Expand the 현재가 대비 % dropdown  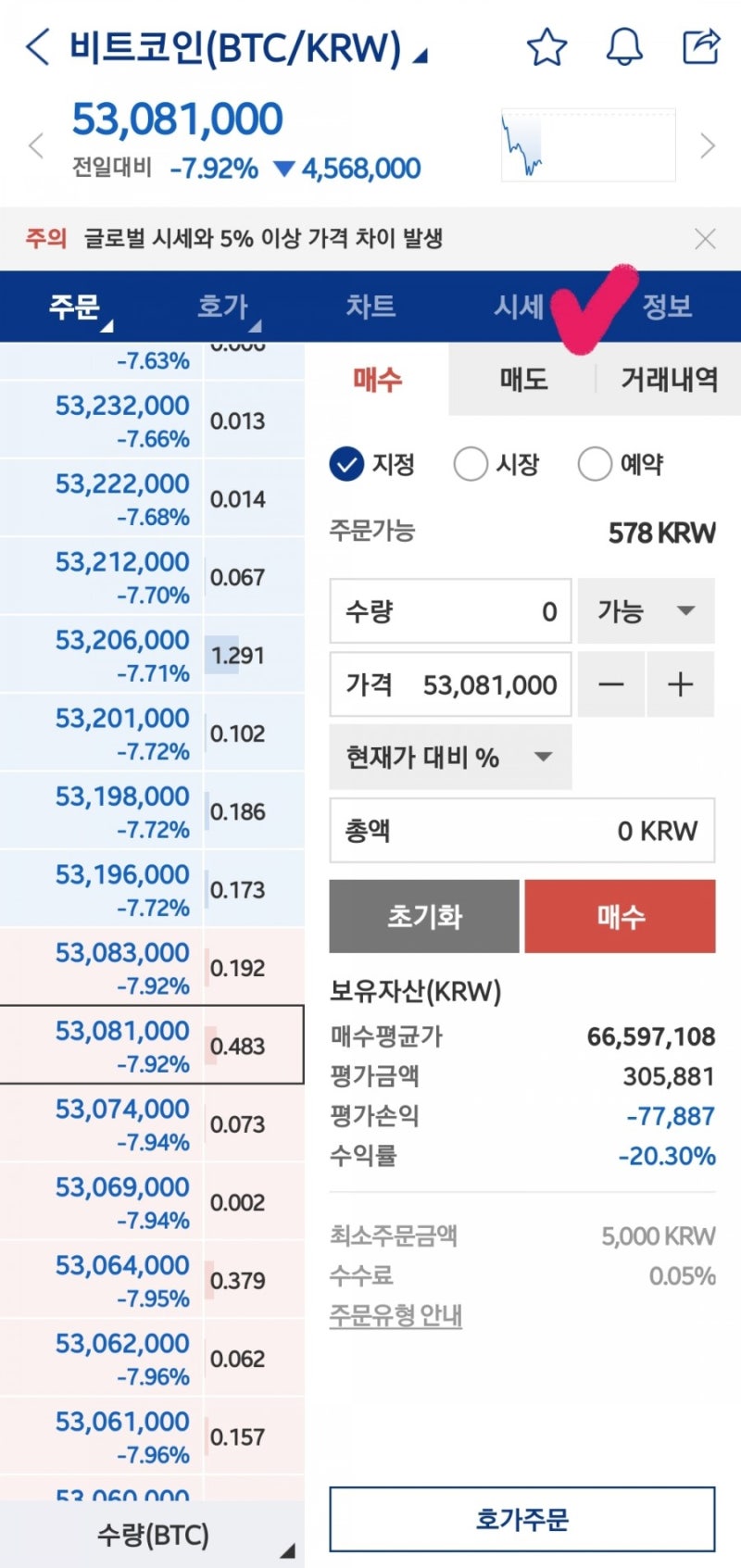click(451, 757)
